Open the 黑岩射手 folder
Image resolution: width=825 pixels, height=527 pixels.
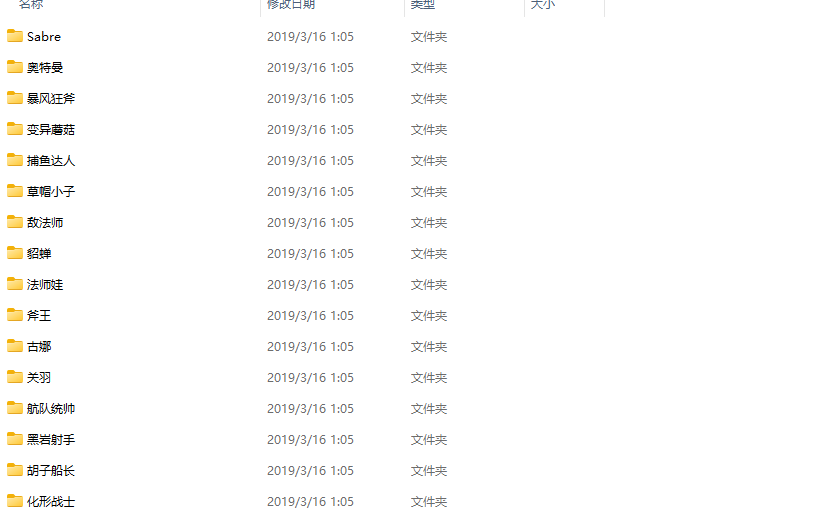[50, 440]
